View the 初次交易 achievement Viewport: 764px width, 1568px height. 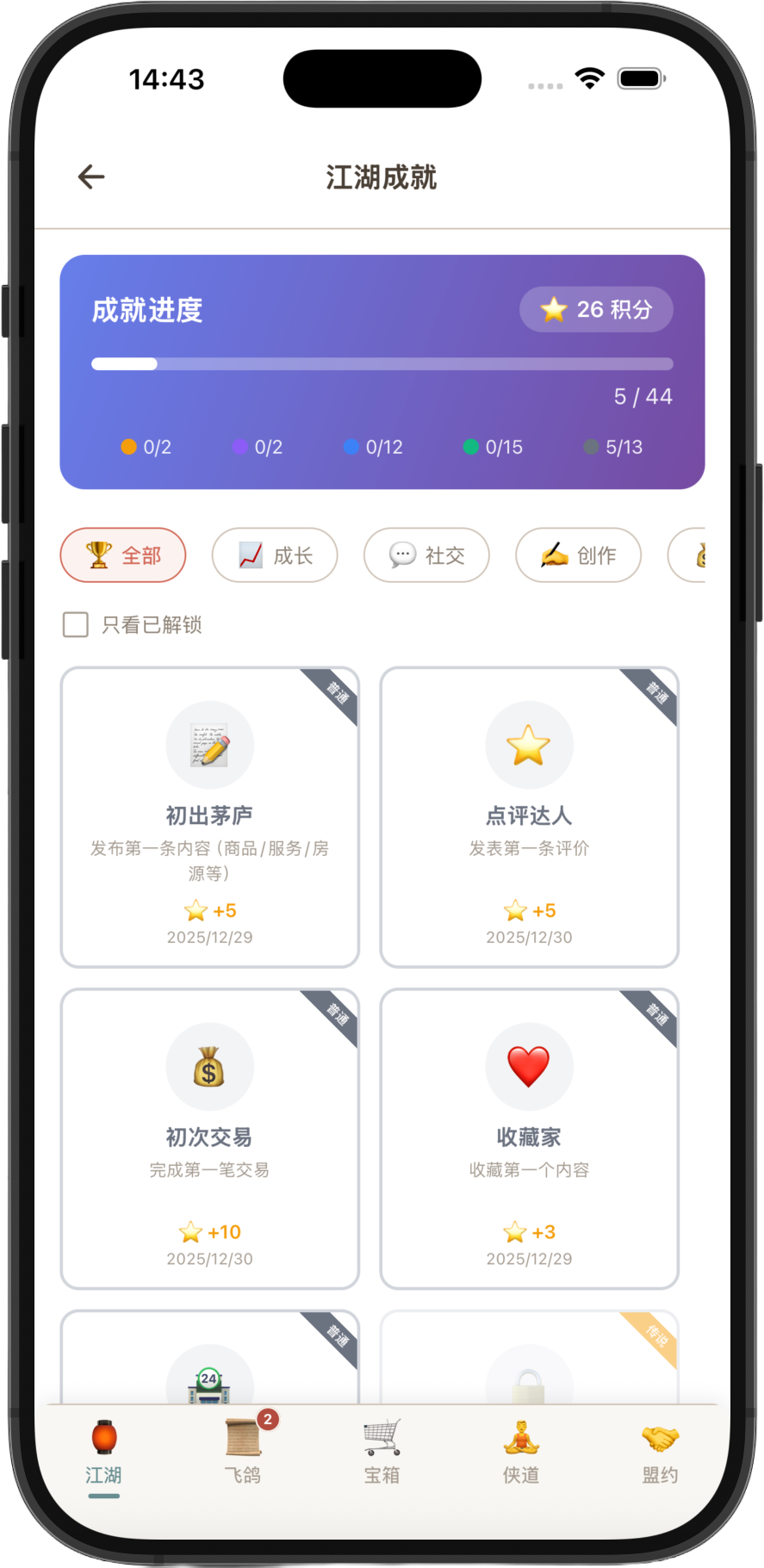tap(209, 1138)
